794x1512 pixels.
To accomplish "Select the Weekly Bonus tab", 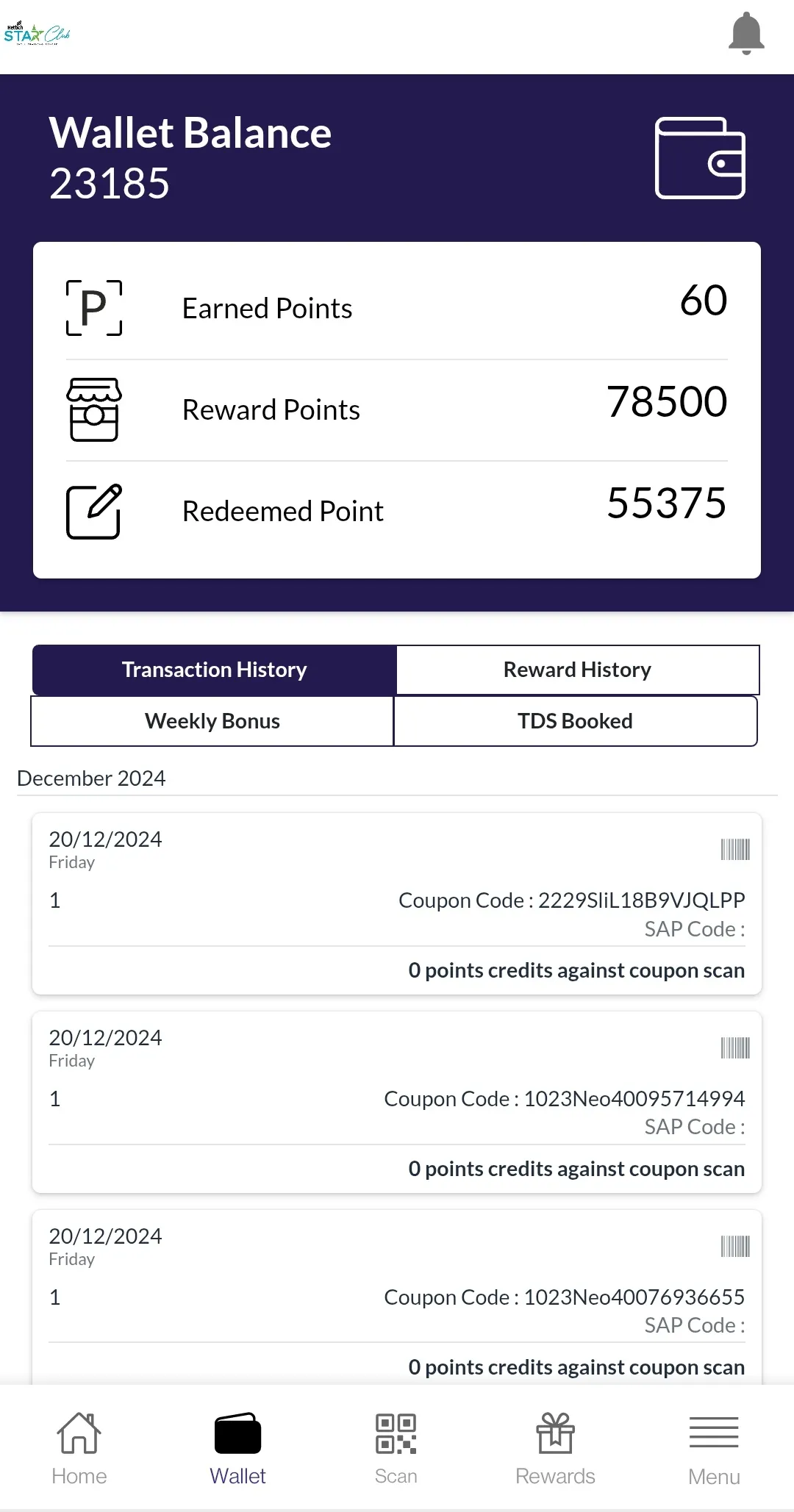I will [212, 721].
